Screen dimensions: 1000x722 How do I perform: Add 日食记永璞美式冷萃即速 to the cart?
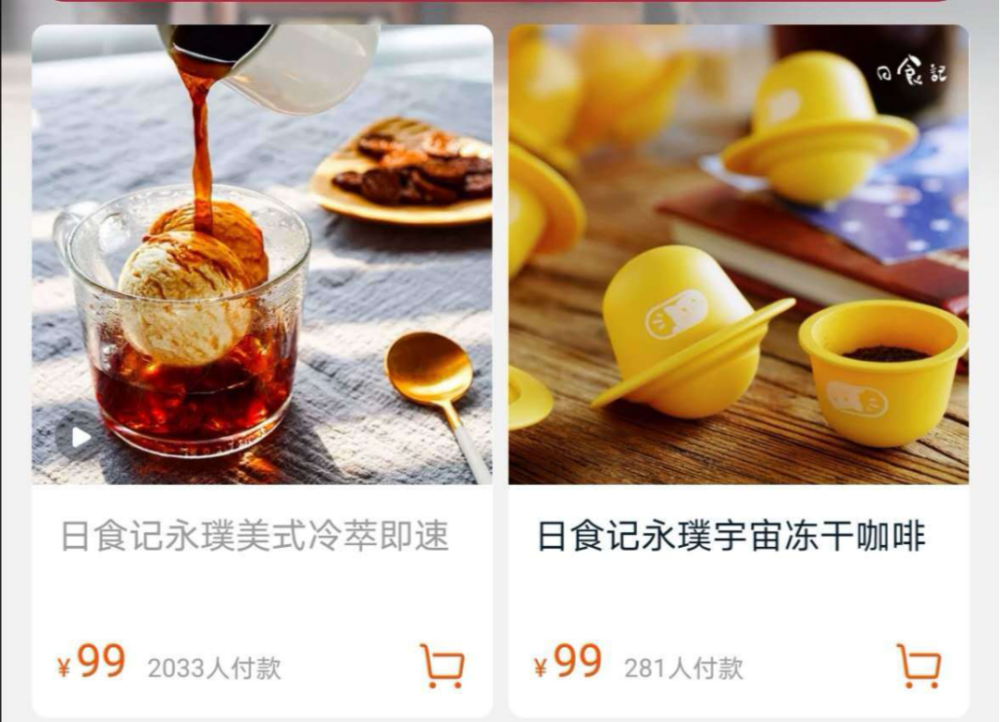click(x=441, y=665)
